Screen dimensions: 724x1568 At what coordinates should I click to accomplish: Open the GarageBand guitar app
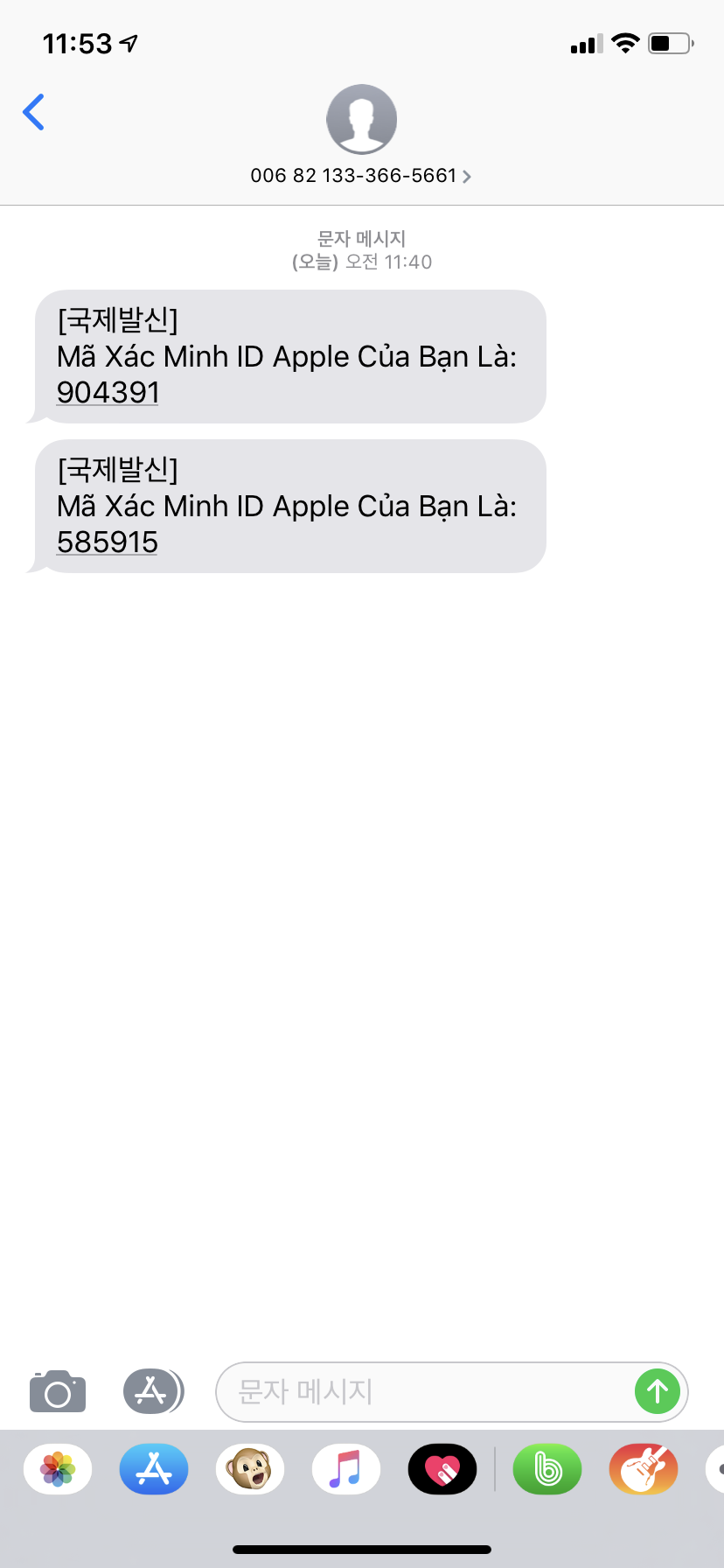tap(644, 1468)
